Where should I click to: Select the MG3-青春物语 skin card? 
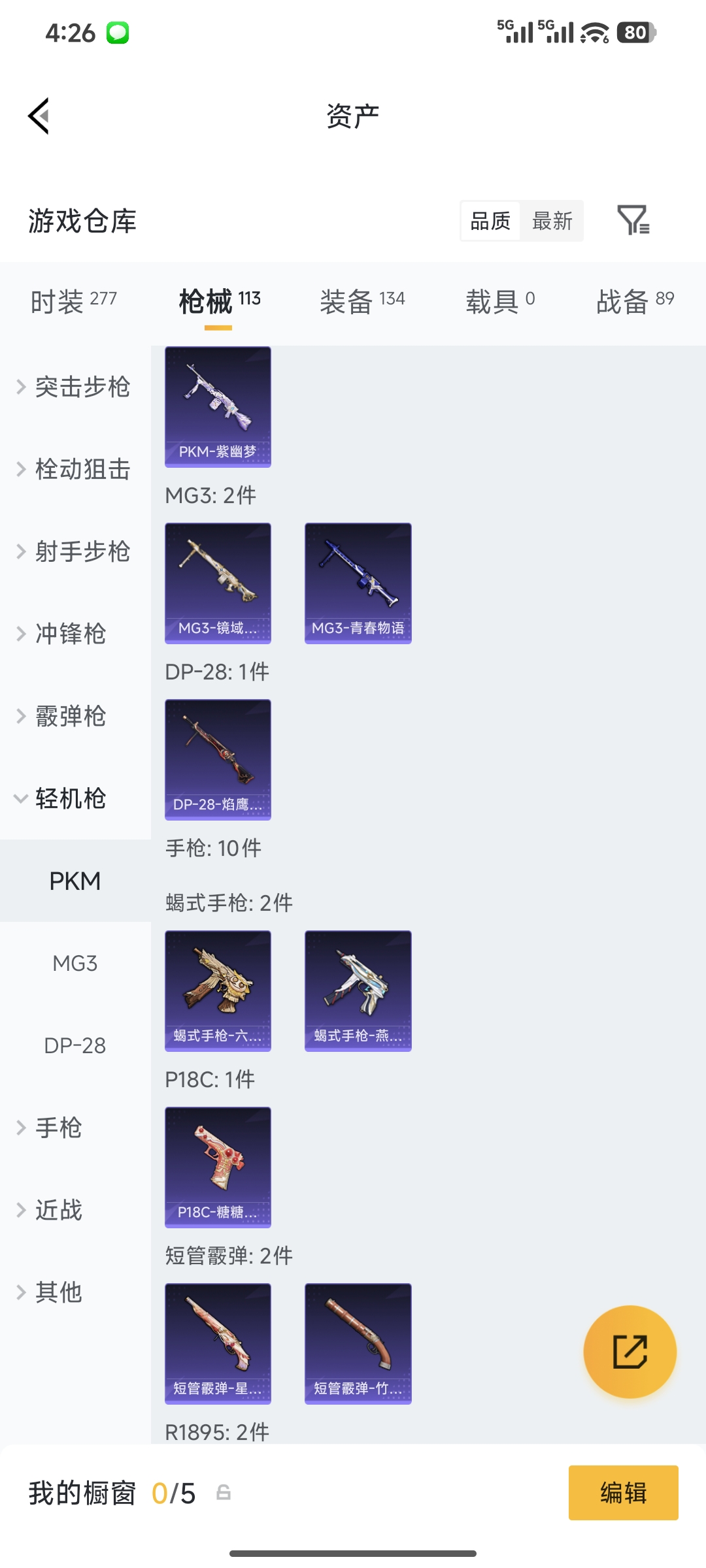click(x=358, y=581)
